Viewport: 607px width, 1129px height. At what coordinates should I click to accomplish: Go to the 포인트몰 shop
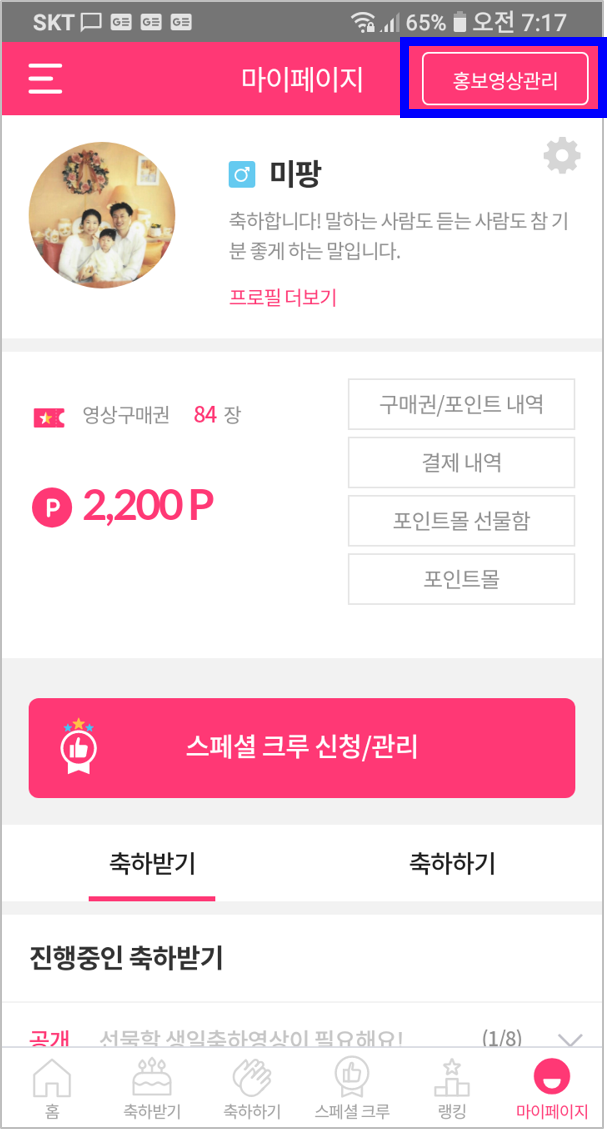coord(461,579)
